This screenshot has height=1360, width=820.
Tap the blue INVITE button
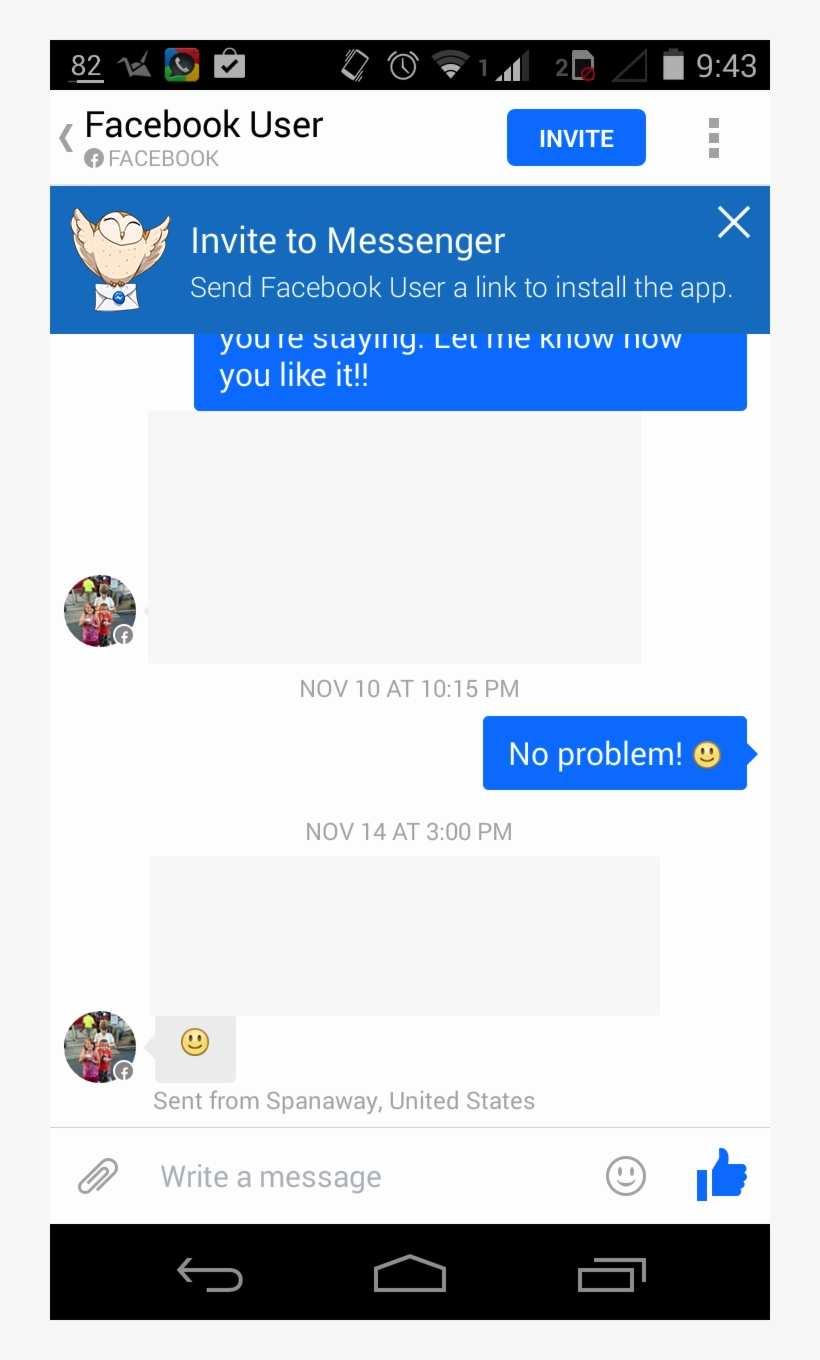[576, 138]
